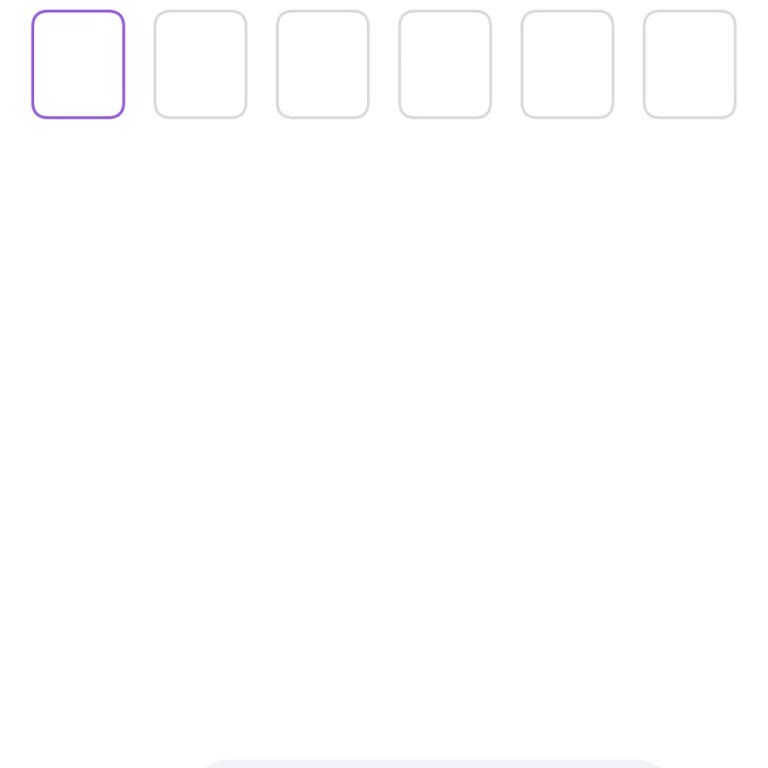Select the second code digit box
This screenshot has height=768, width=768.
tap(200, 64)
